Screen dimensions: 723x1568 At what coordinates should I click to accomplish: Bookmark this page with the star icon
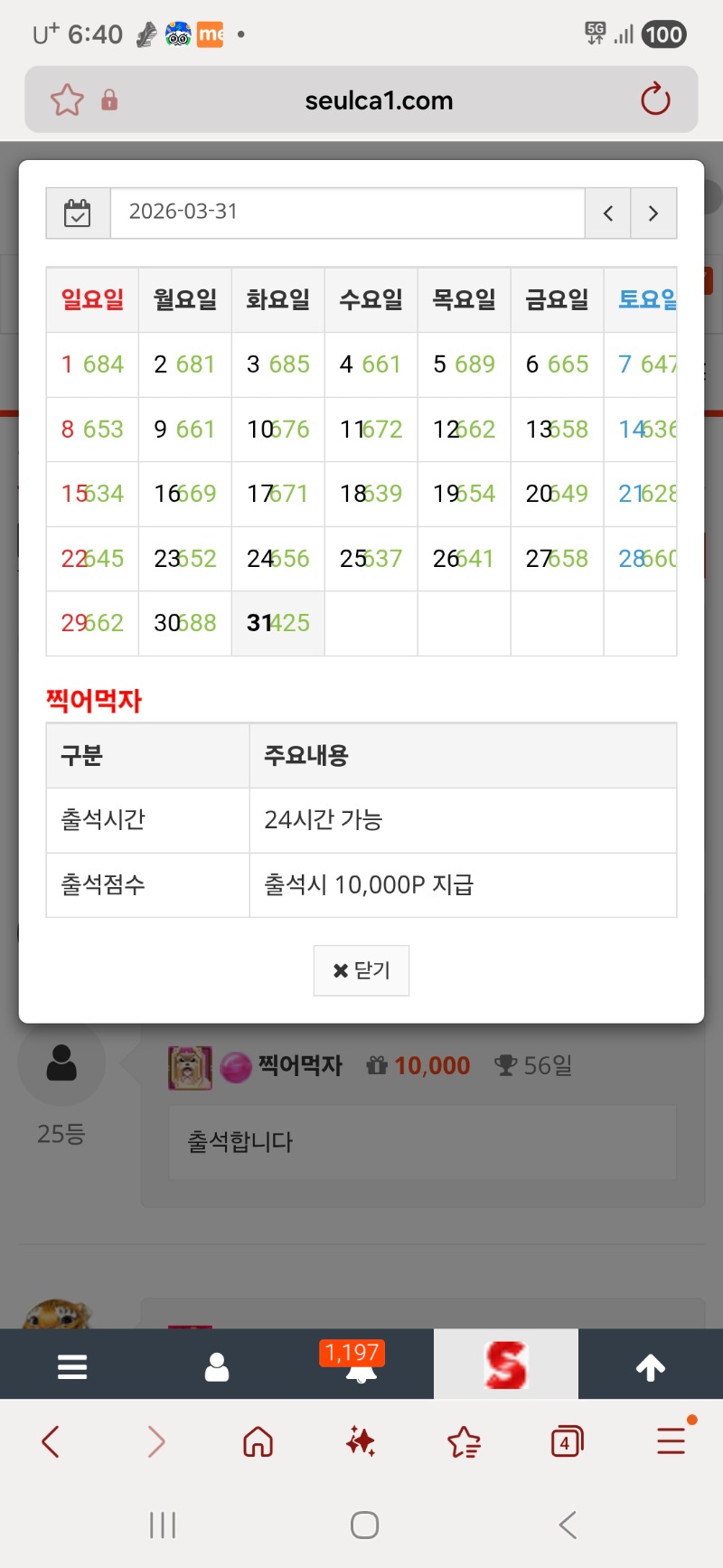(x=67, y=99)
